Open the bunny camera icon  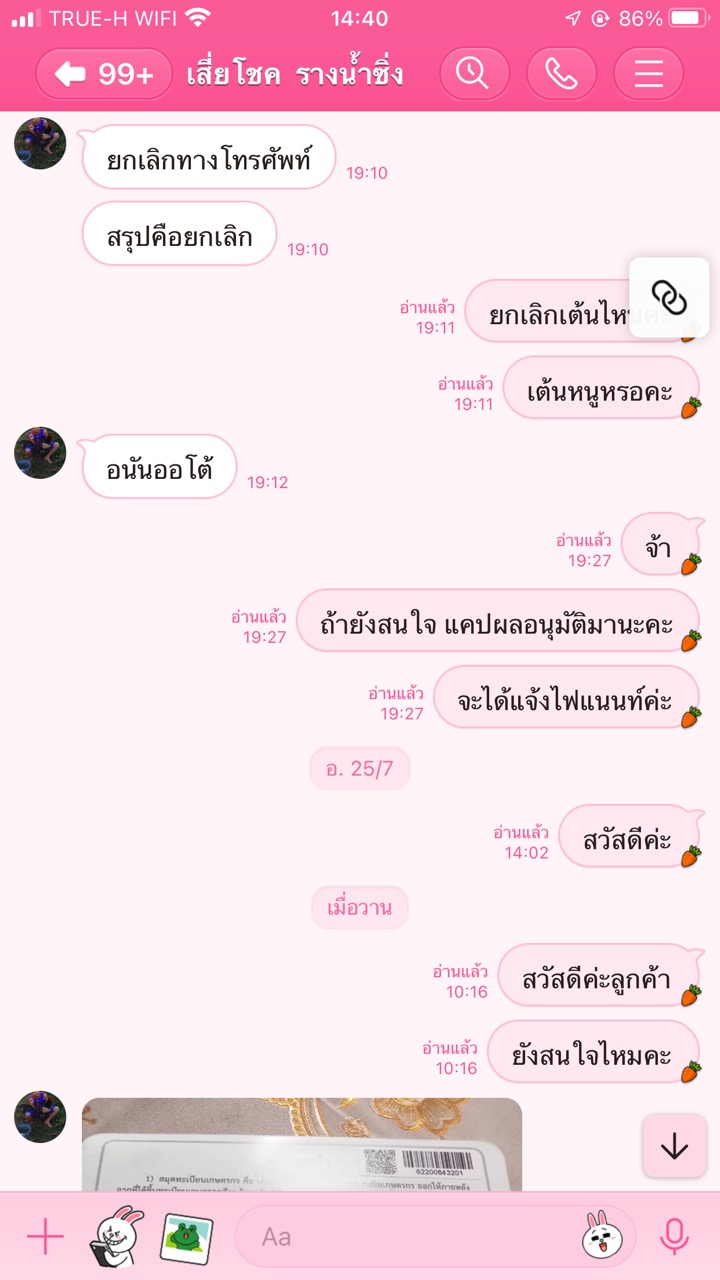[x=116, y=1237]
